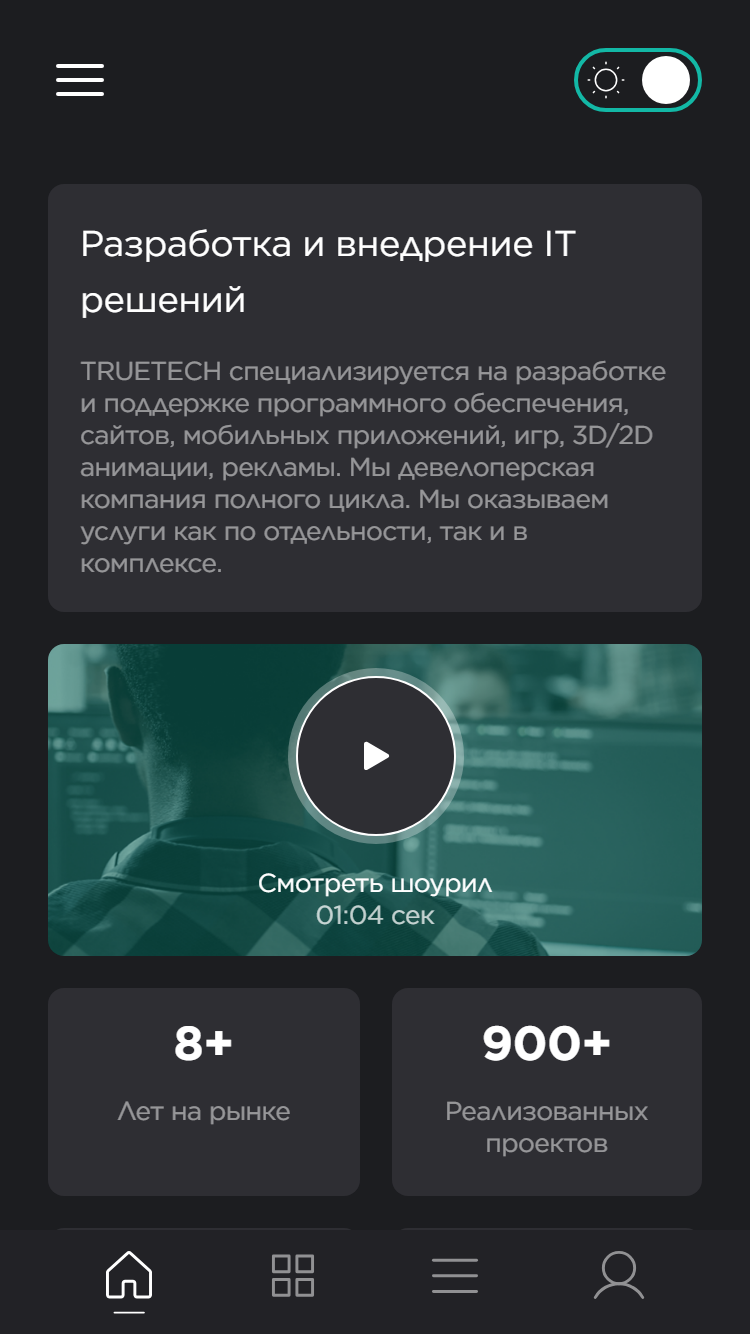750x1334 pixels.
Task: Switch to the profile tab
Action: pyautogui.click(x=619, y=1276)
